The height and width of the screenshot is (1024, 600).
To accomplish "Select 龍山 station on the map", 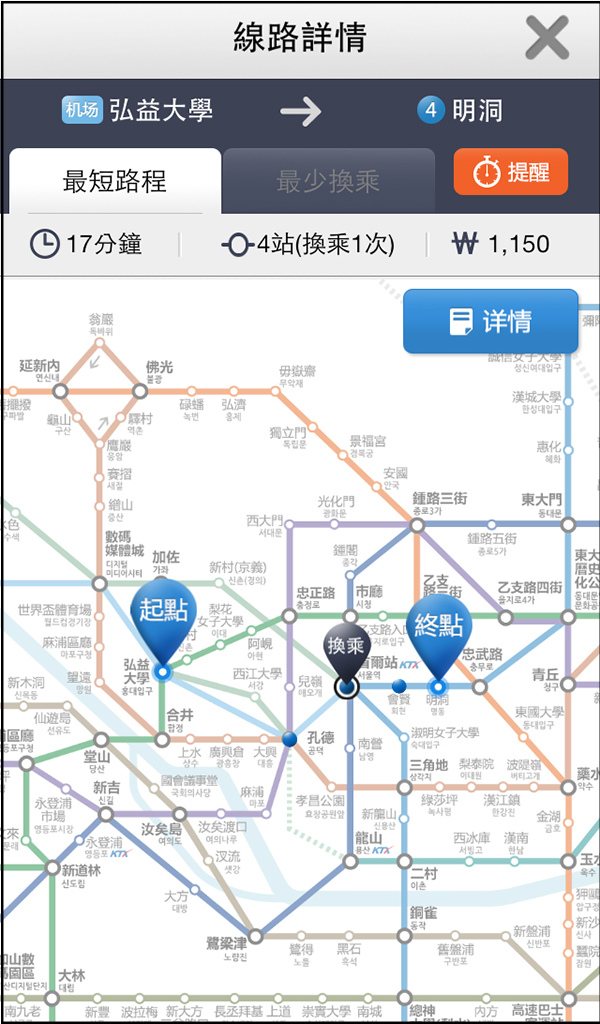I will pyautogui.click(x=351, y=861).
